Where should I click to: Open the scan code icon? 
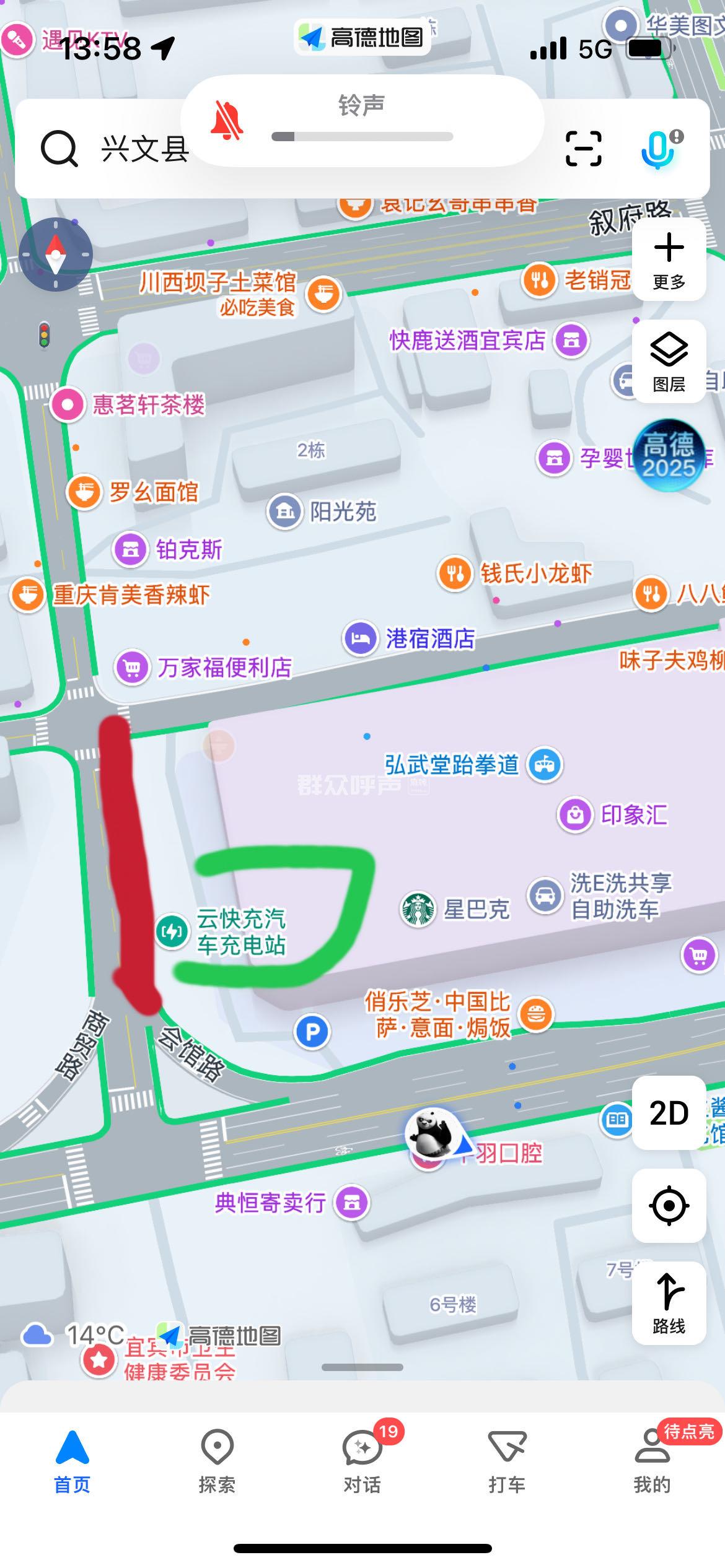point(583,149)
